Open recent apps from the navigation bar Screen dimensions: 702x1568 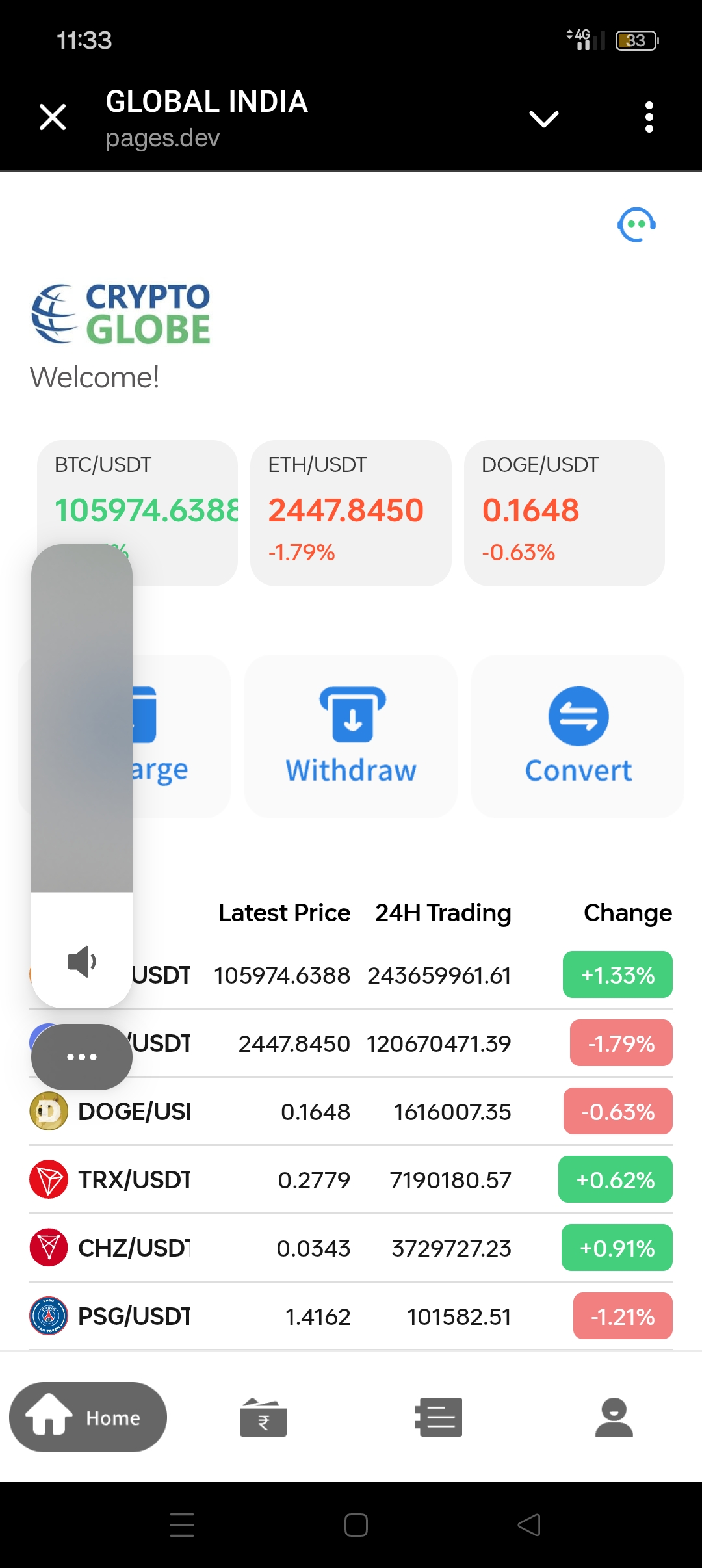tap(182, 1525)
